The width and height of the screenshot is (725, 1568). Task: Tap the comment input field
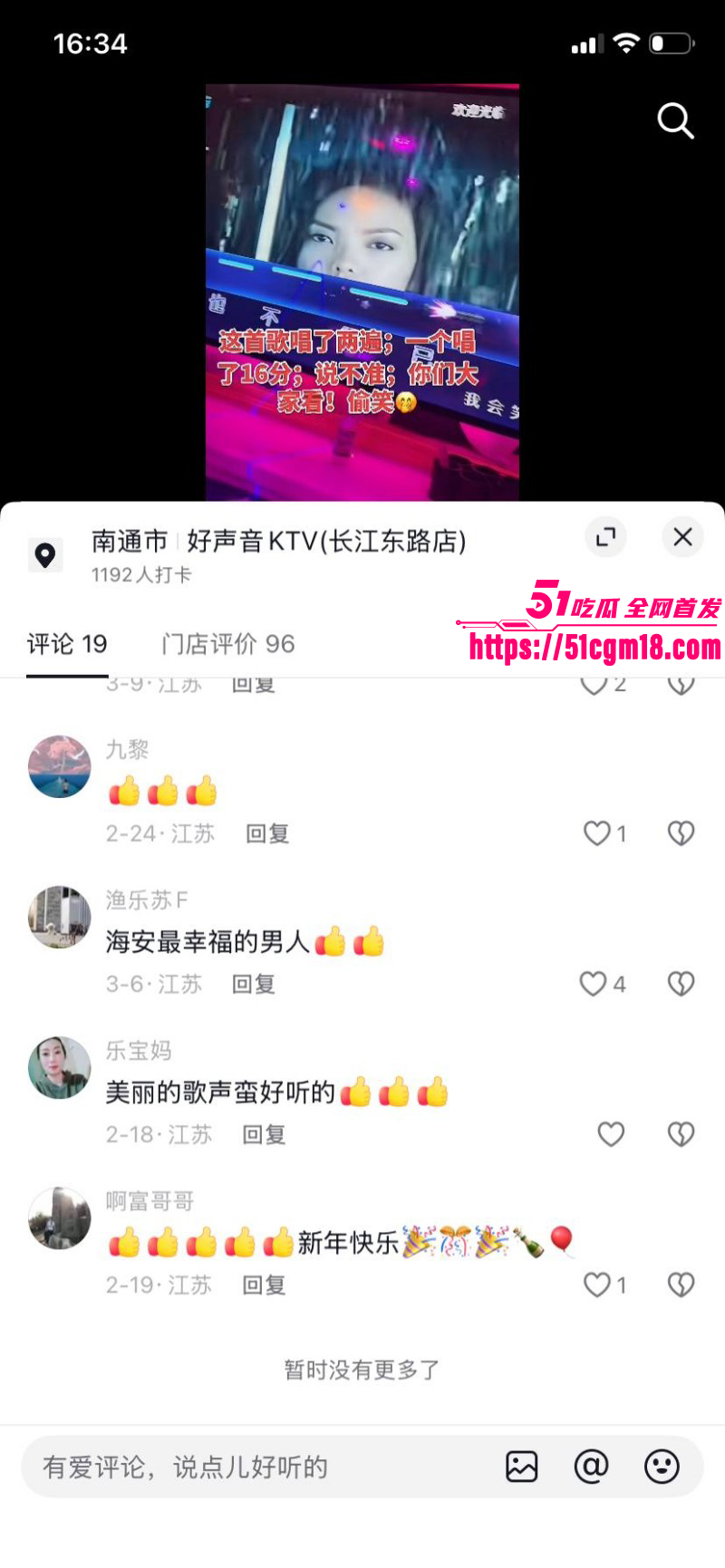(227, 1467)
